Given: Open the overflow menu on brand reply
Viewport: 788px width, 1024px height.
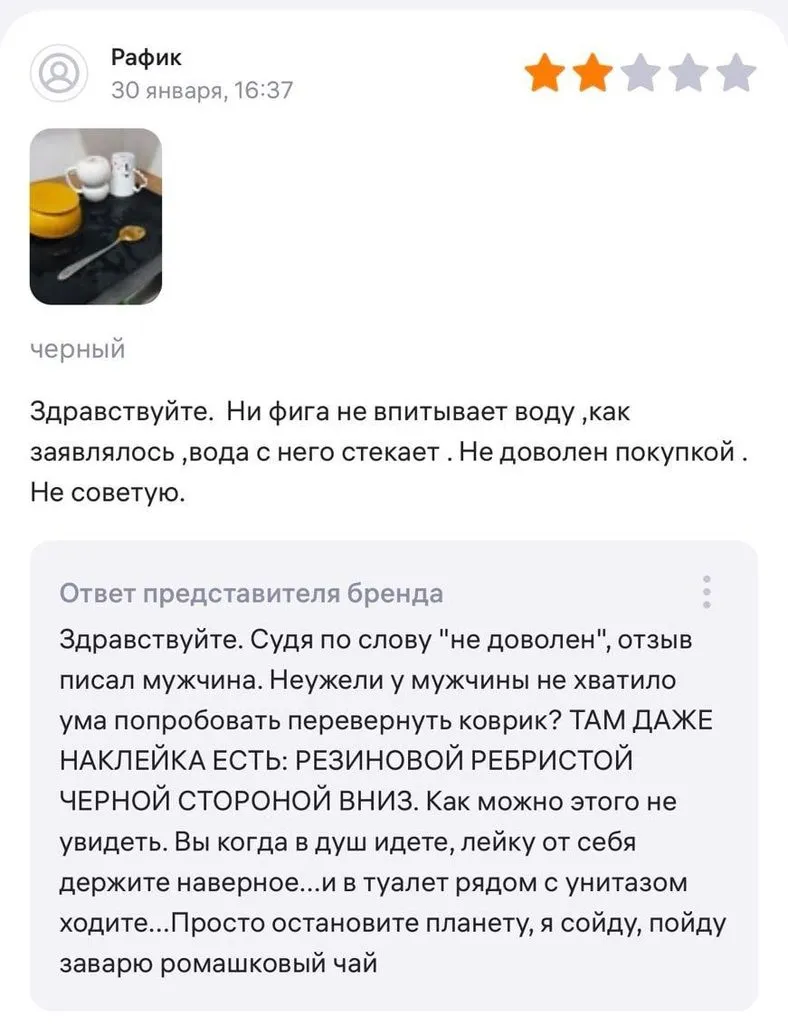Looking at the screenshot, I should pyautogui.click(x=707, y=592).
